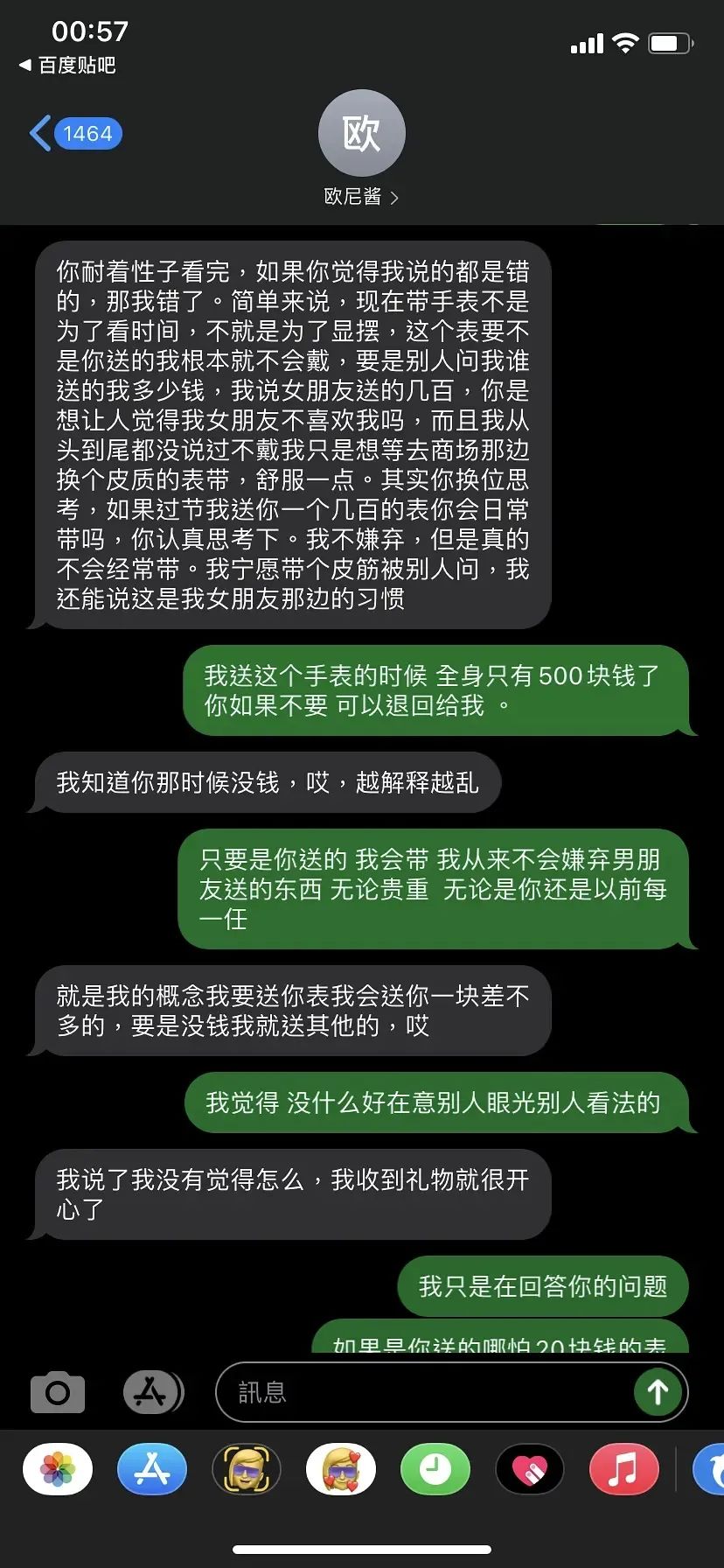Open the recently used apps clock icon
Image resolution: width=724 pixels, height=1568 pixels.
click(435, 1470)
